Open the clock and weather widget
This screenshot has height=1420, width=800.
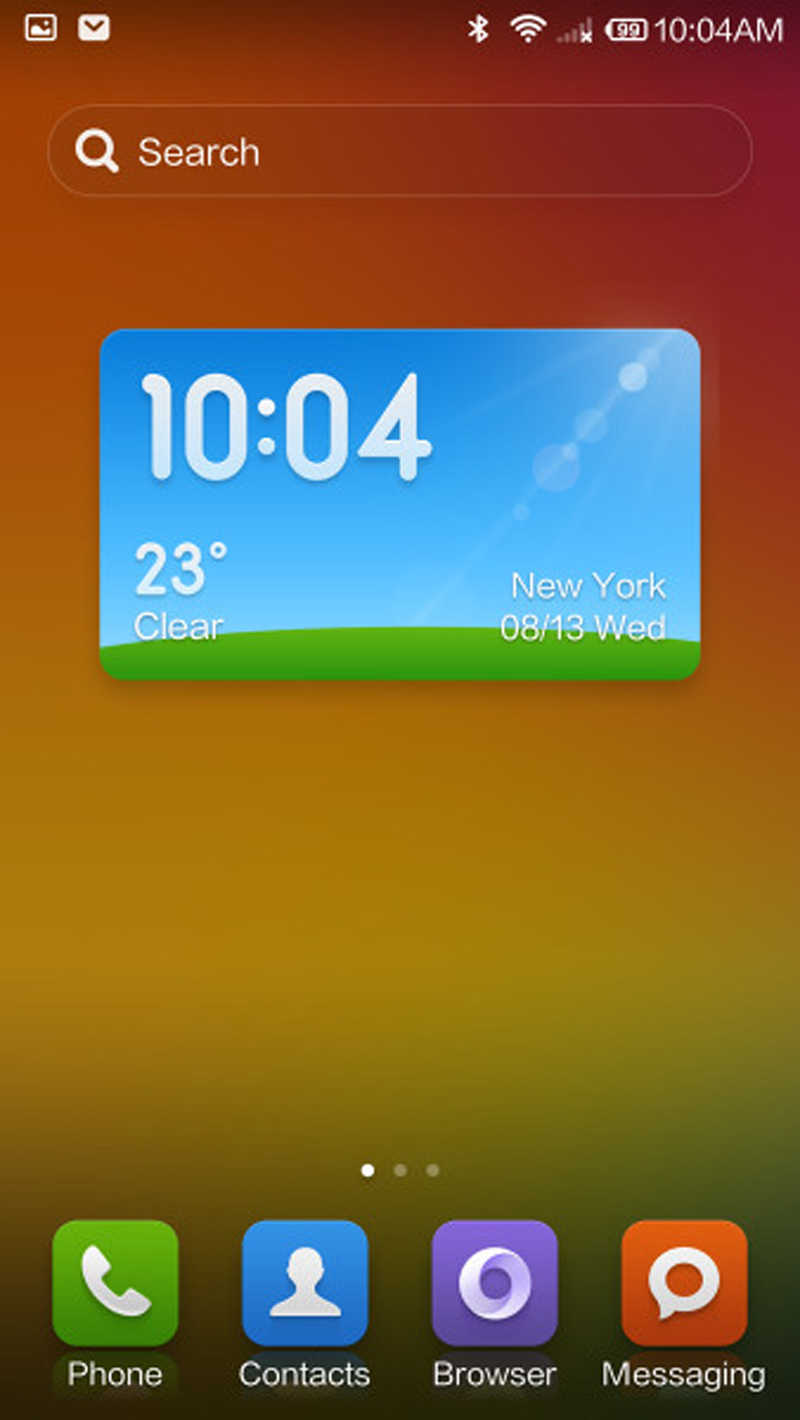[x=400, y=504]
